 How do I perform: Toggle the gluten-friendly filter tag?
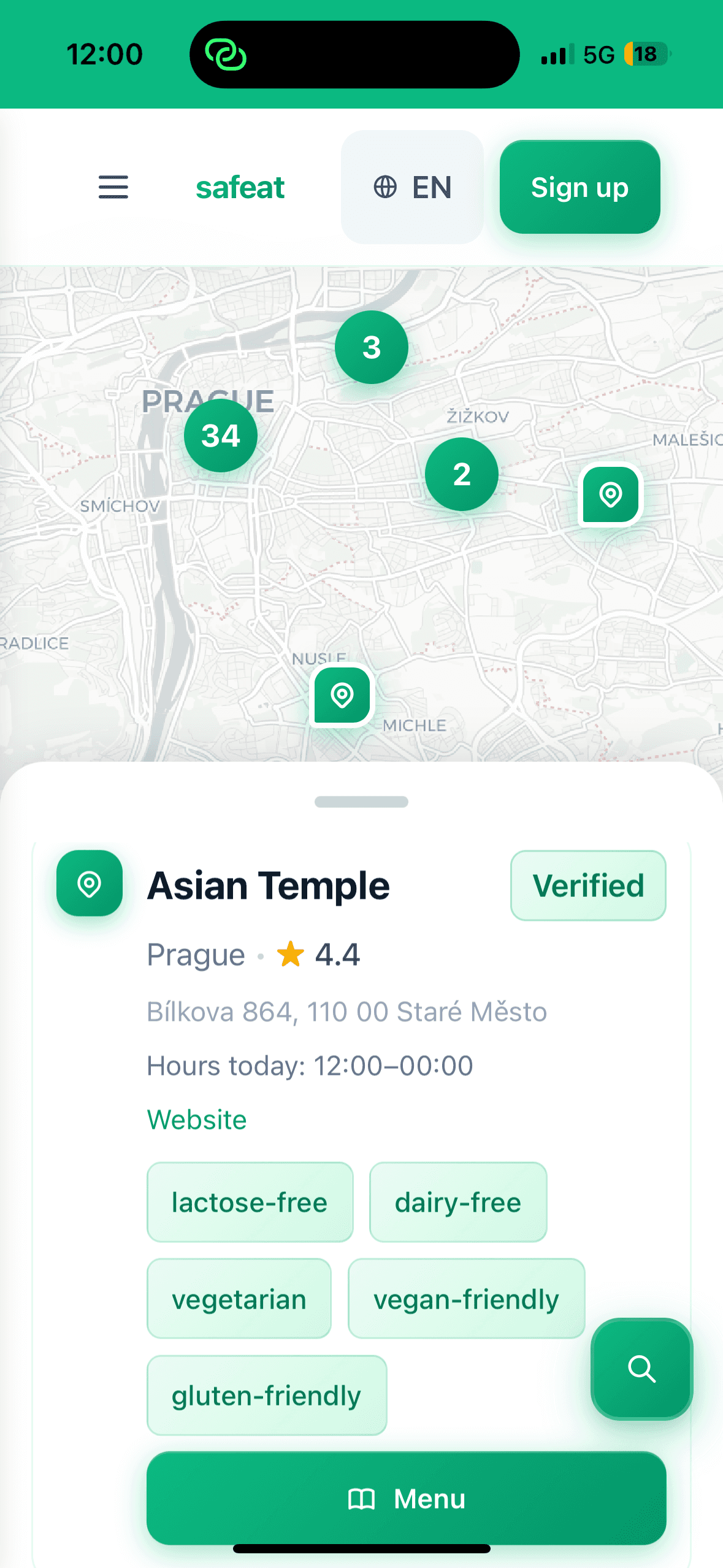[266, 1395]
